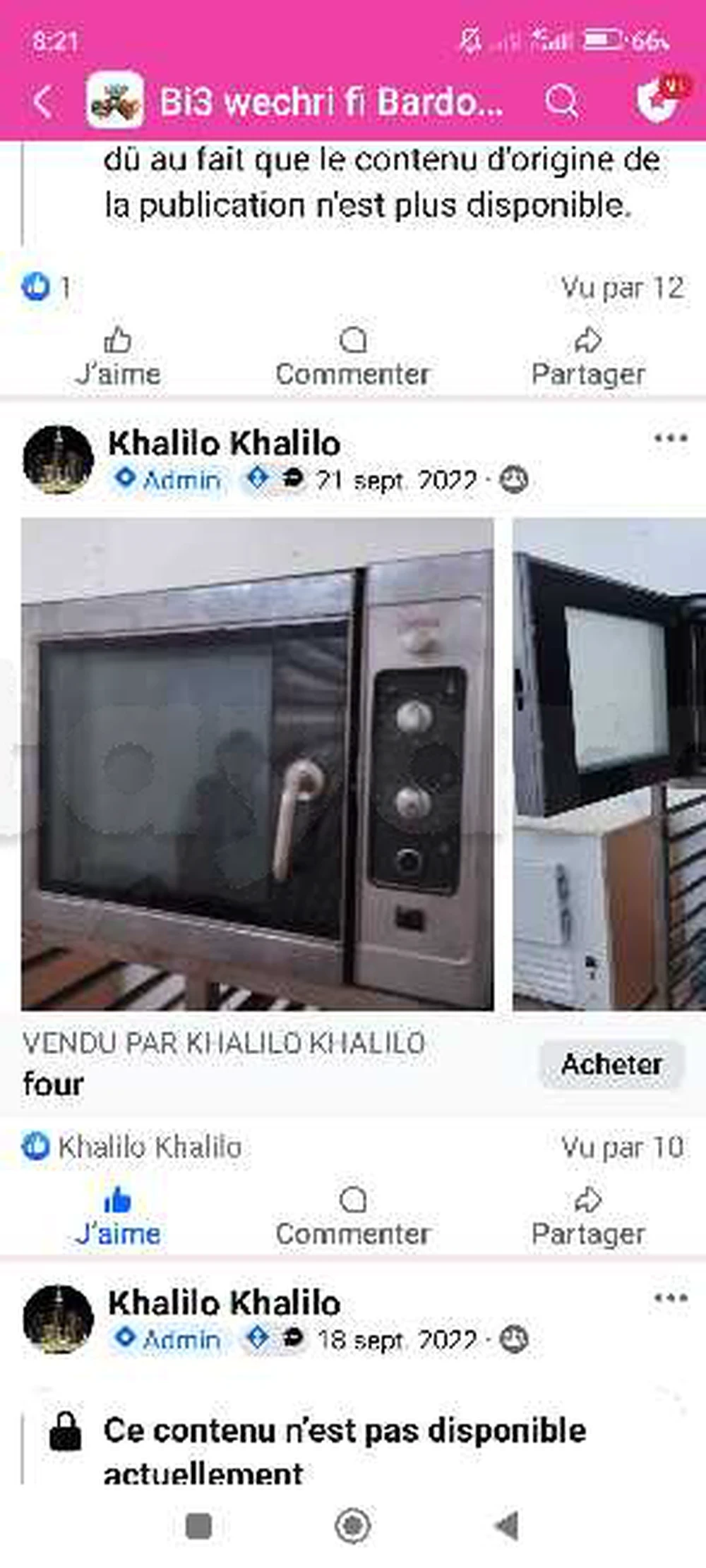The width and height of the screenshot is (706, 1568).
Task: View the main oven photo
Action: (x=257, y=764)
